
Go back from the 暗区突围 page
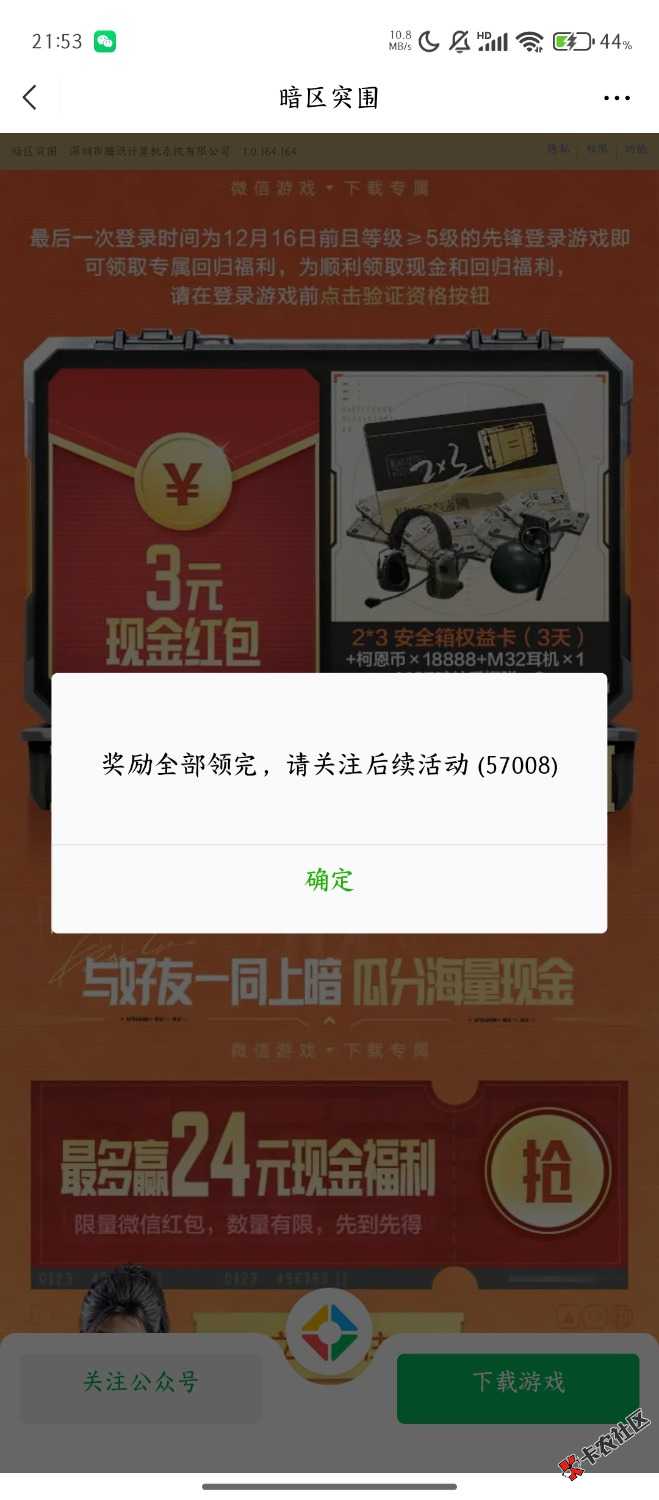tap(30, 97)
